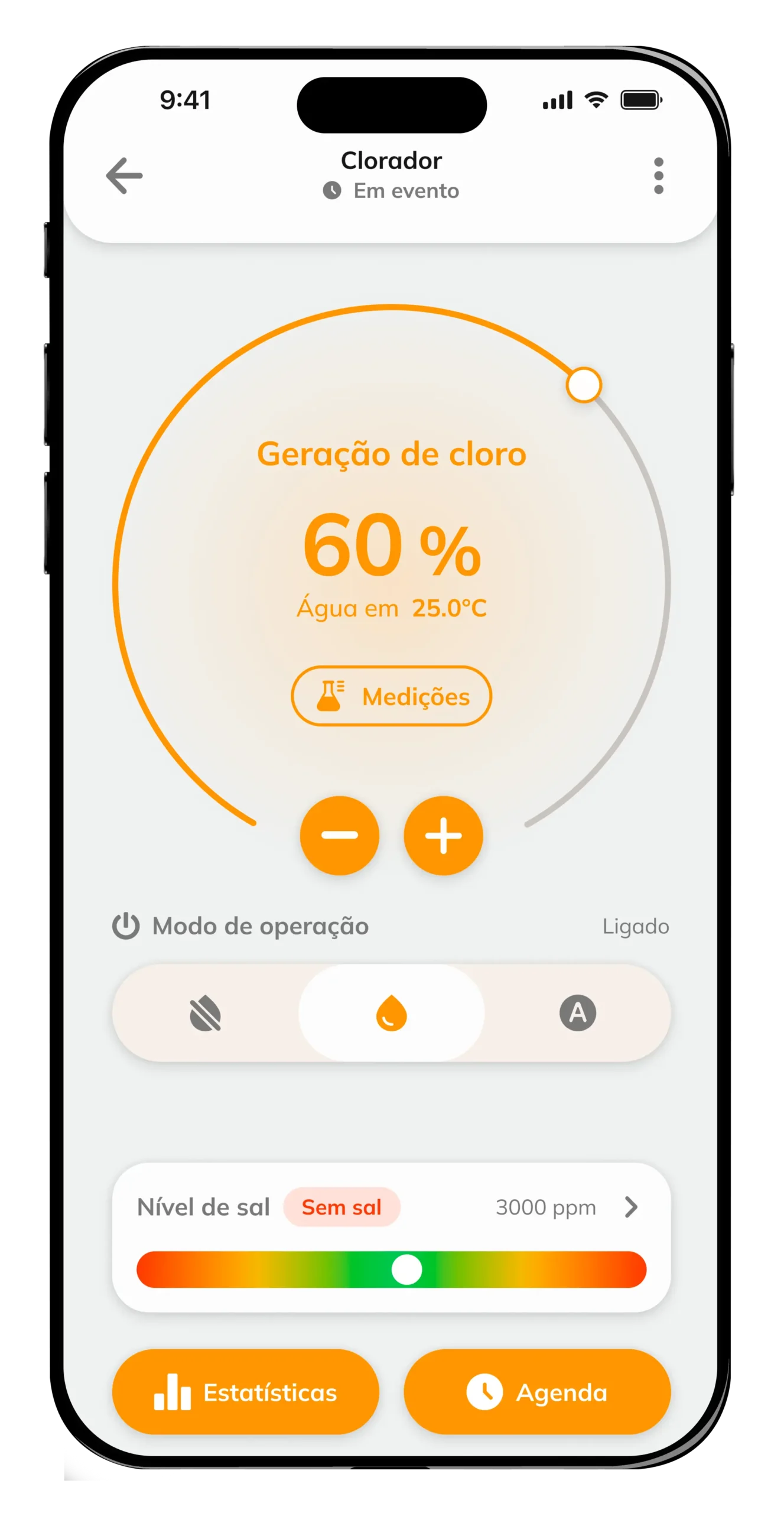Decrease chlorine generation with the minus button
Image resolution: width=784 pixels, height=1513 pixels.
tap(340, 835)
